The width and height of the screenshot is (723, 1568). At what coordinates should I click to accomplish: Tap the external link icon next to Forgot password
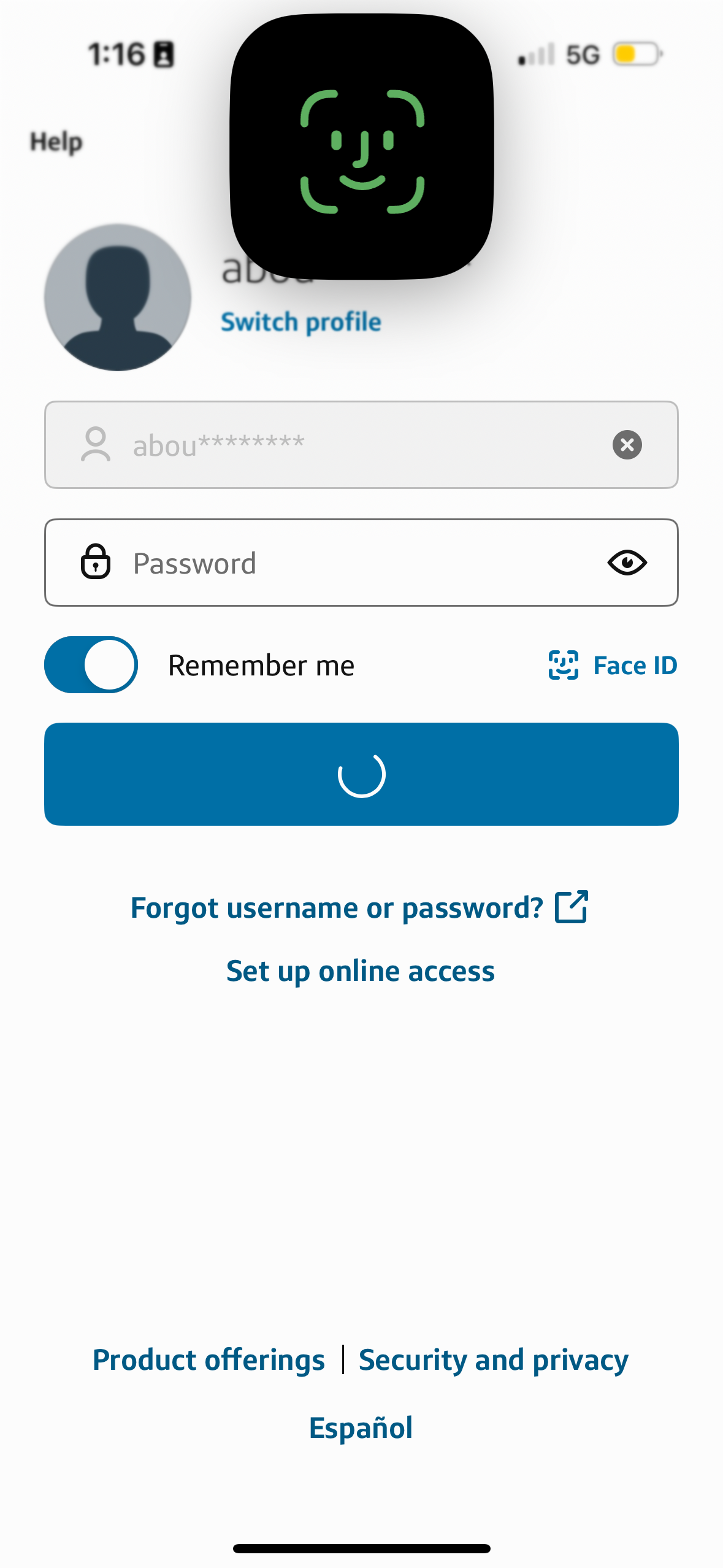[572, 907]
